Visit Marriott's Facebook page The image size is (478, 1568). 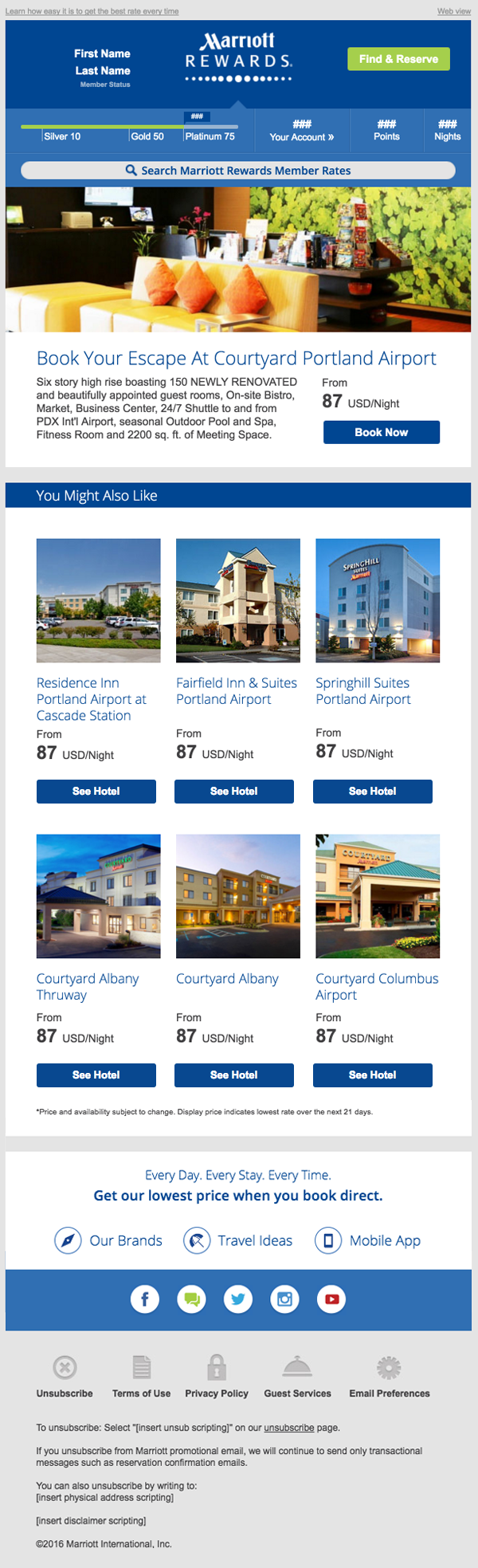point(144,1299)
